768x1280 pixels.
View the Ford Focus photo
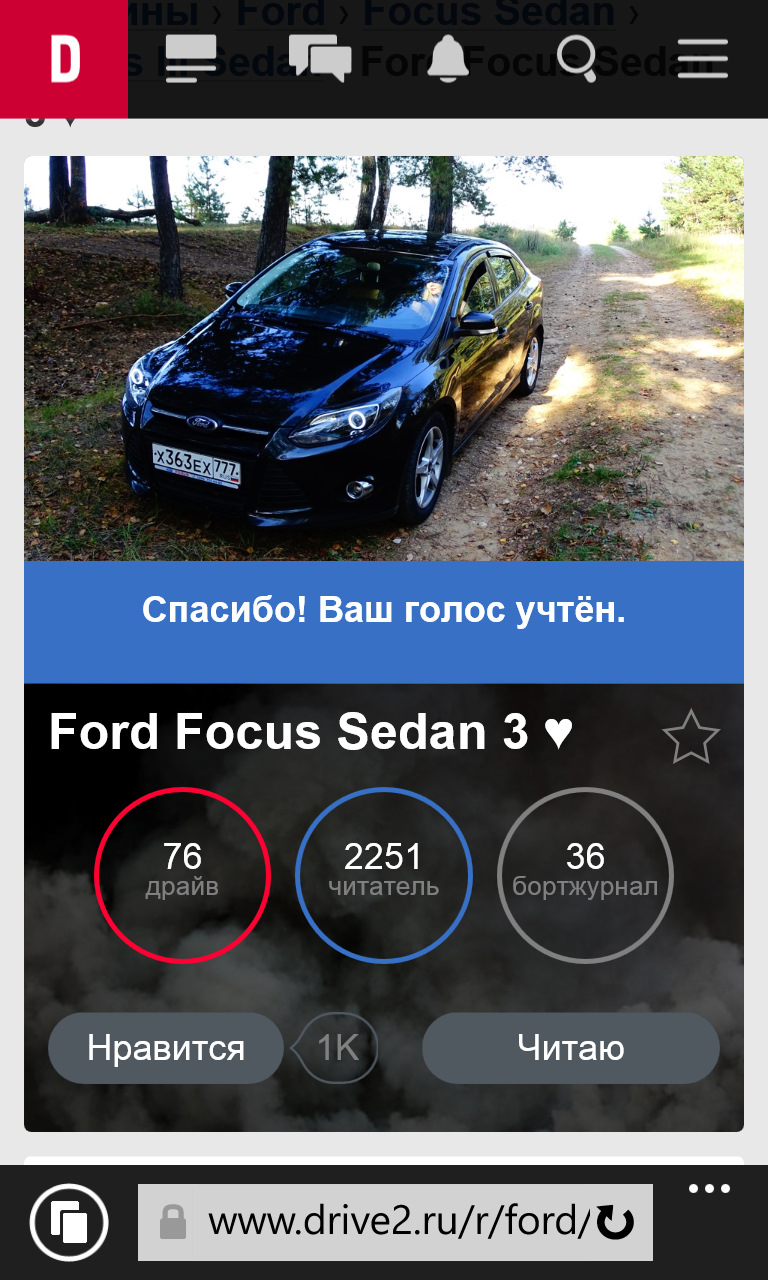click(384, 358)
